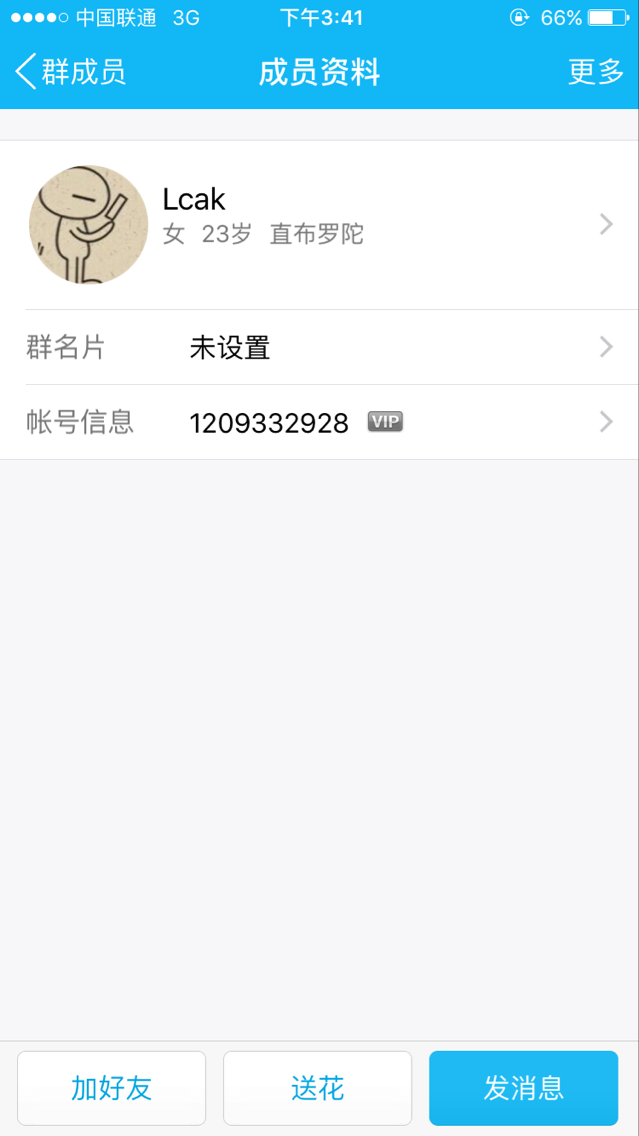Send flowers with 送花
Screen dimensions: 639x1136
[x=317, y=1088]
